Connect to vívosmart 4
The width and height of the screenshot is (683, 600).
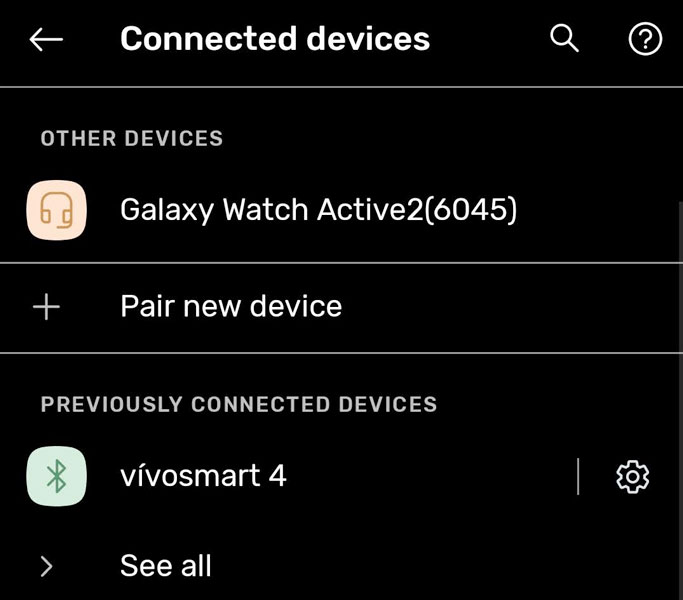[203, 476]
